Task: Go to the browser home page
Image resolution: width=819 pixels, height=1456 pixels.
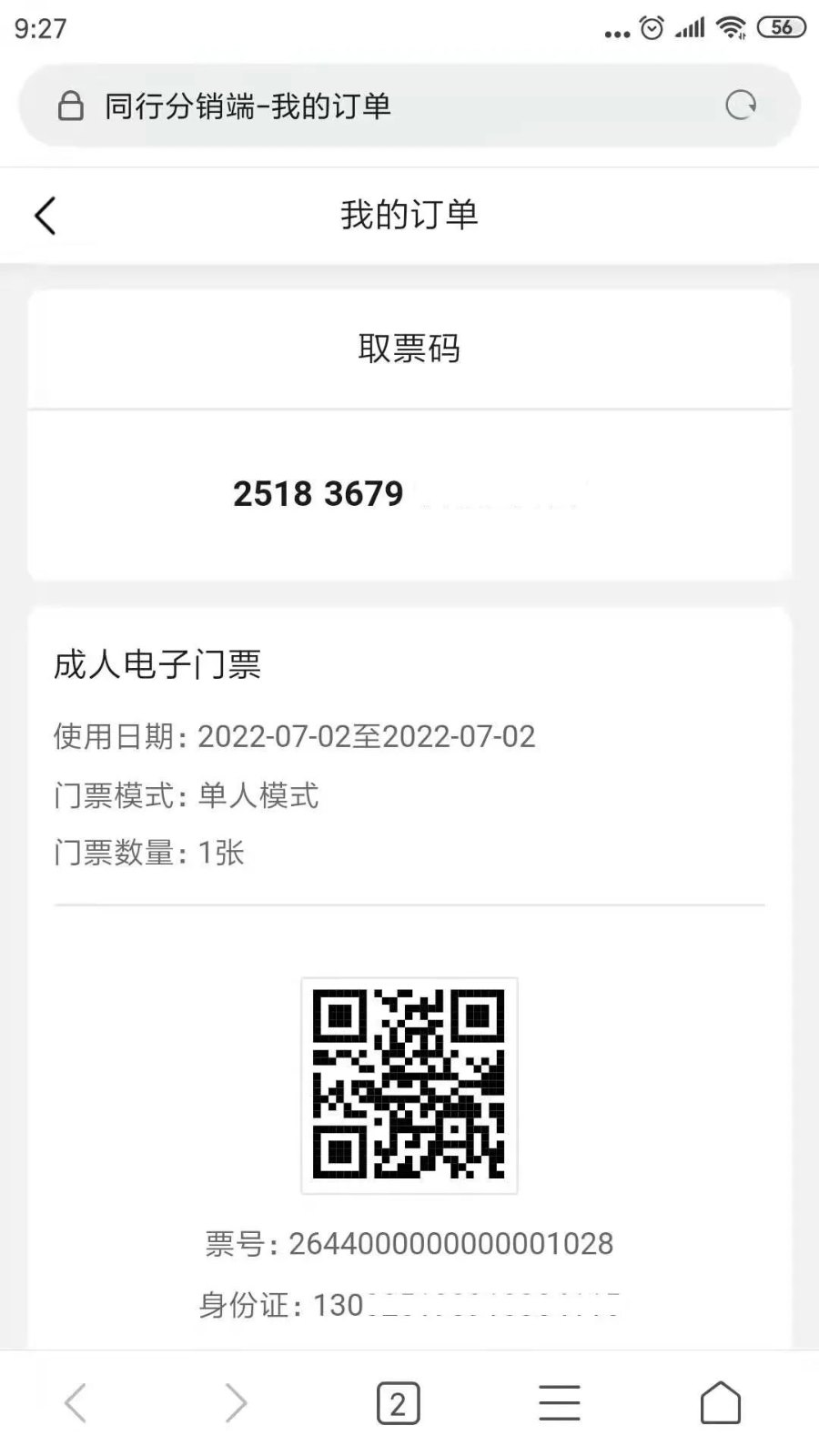Action: [721, 1402]
